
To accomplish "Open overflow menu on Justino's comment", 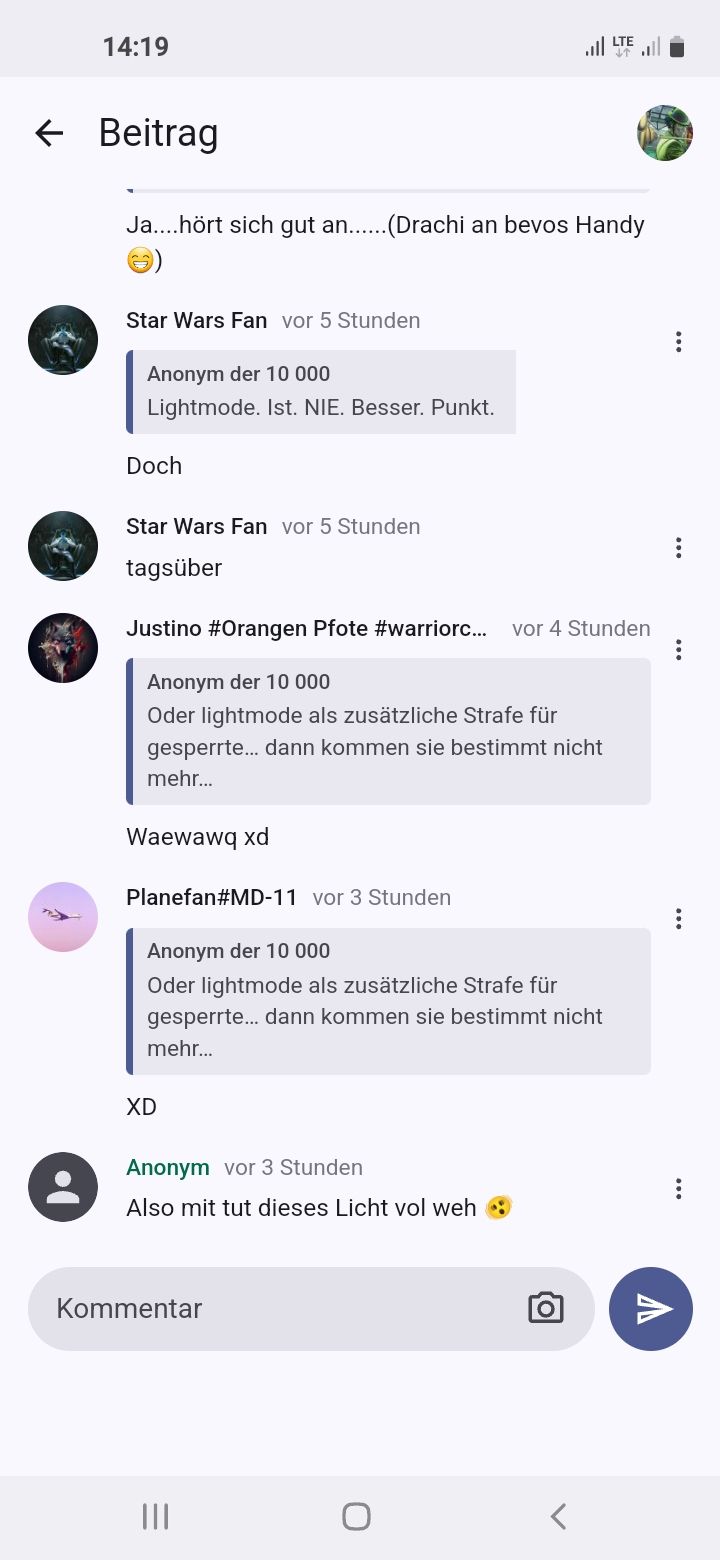I will click(x=678, y=650).
